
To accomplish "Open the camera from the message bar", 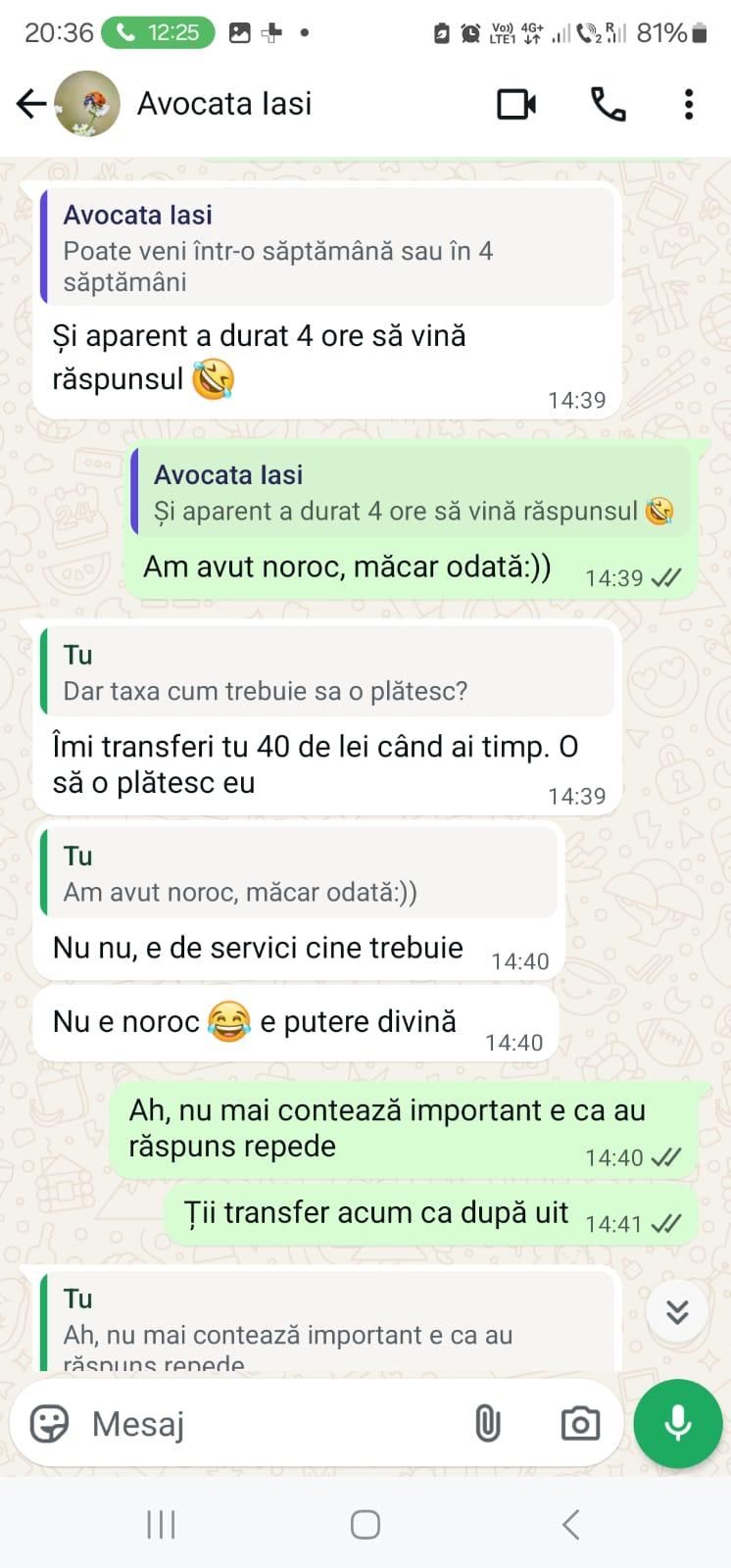I will point(580,1424).
